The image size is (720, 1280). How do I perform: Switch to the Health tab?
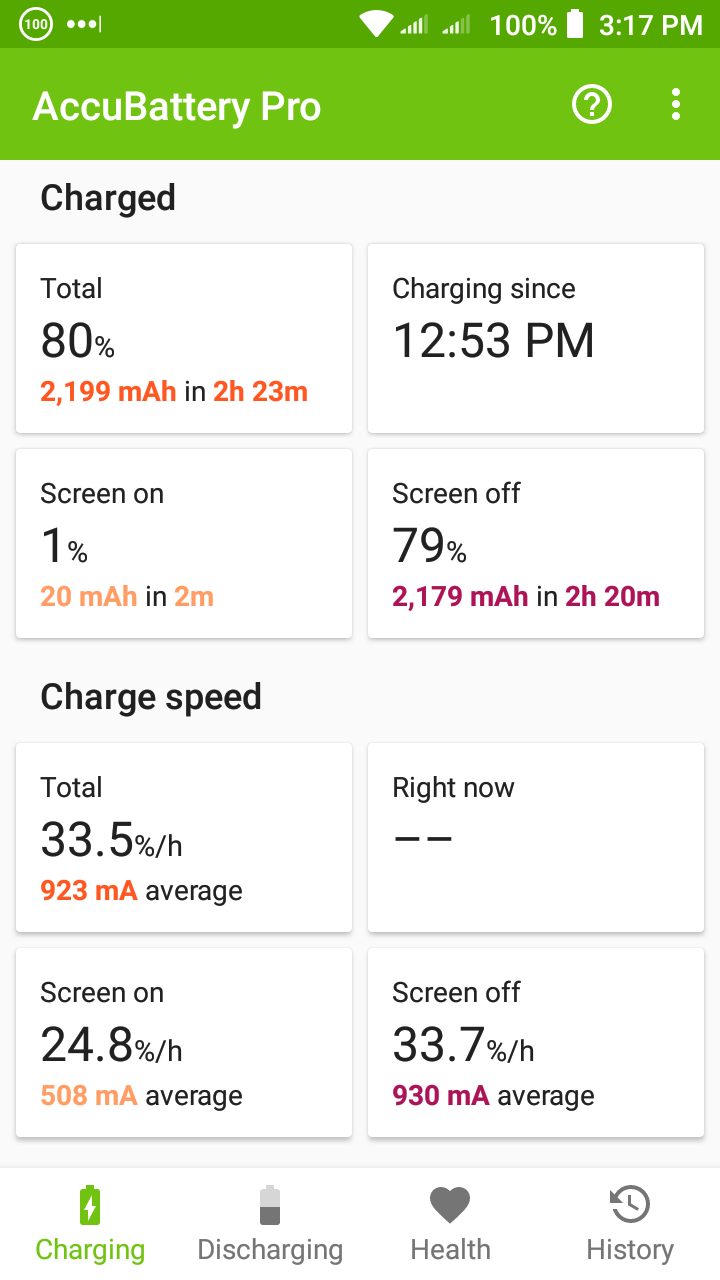[x=450, y=1224]
